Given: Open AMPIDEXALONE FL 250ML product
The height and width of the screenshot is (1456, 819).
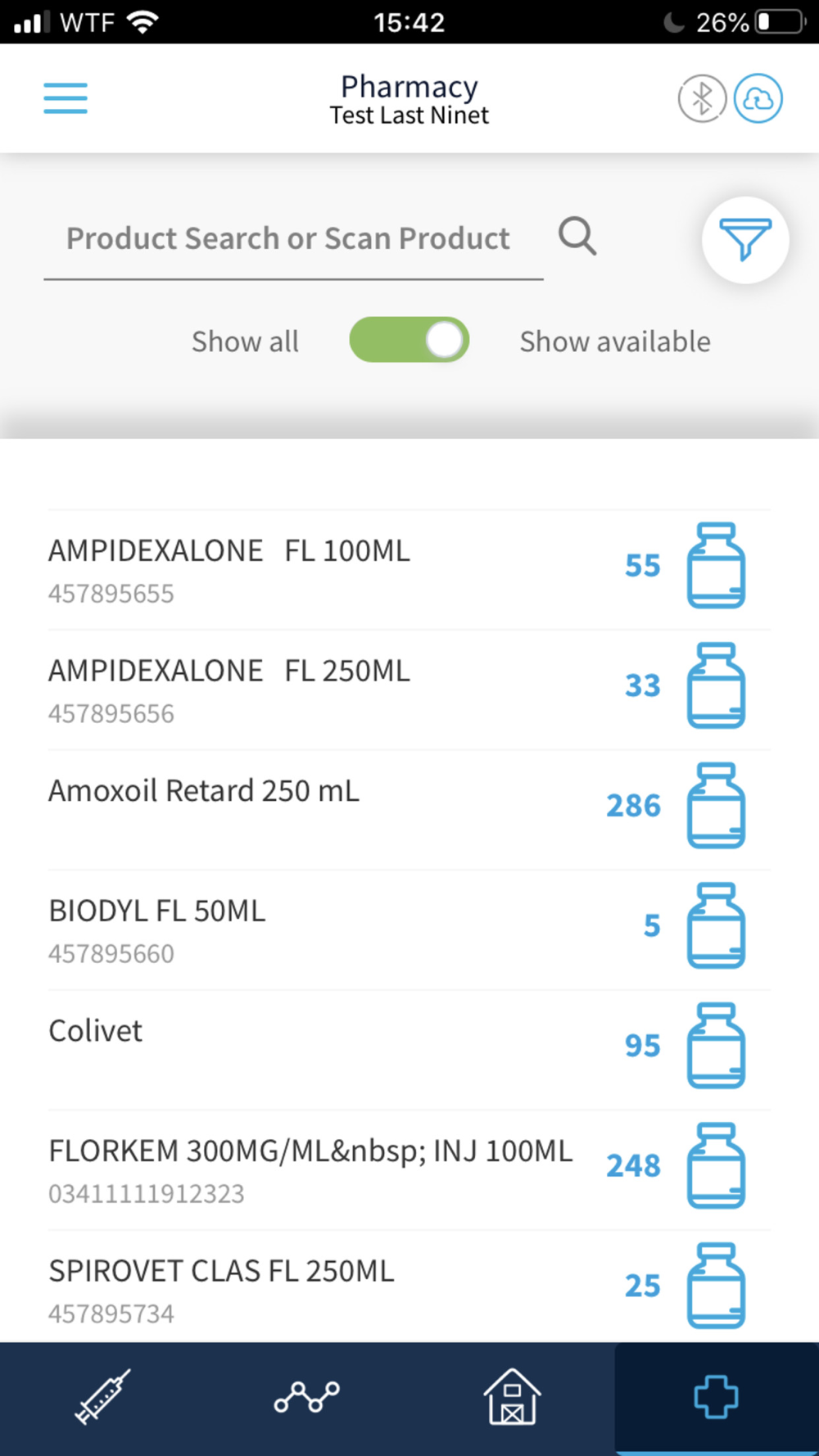Looking at the screenshot, I should 409,690.
